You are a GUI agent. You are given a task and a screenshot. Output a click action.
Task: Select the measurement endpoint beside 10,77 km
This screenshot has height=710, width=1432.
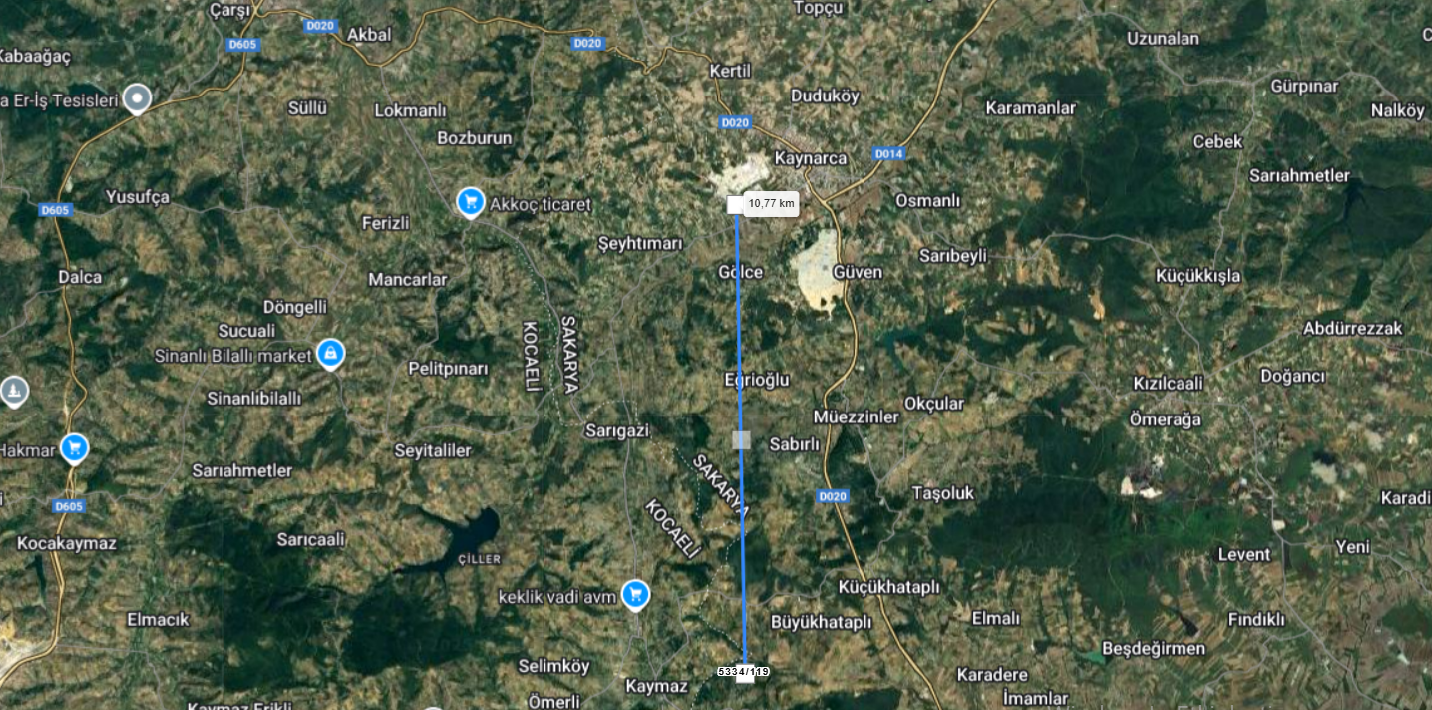click(x=735, y=204)
